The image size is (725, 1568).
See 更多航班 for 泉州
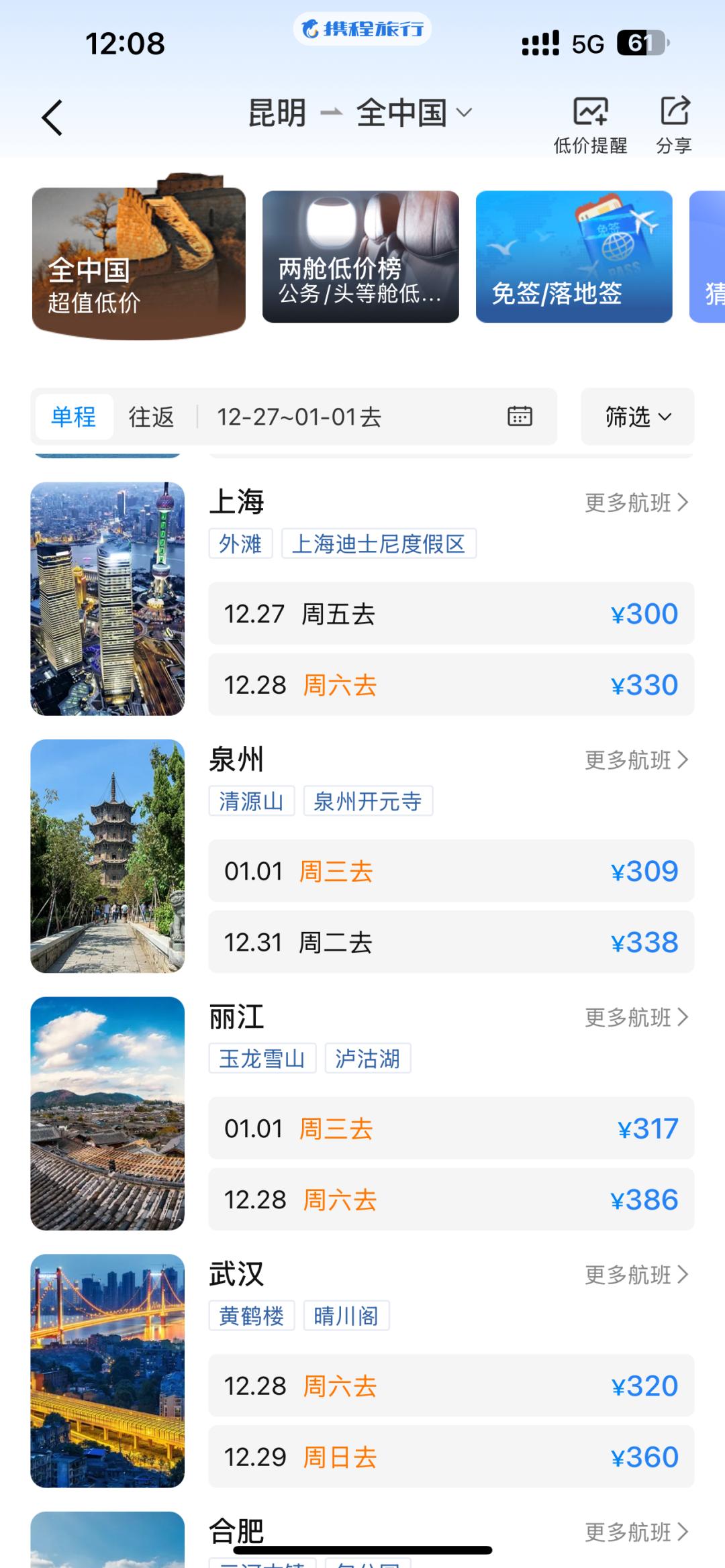pyautogui.click(x=636, y=760)
